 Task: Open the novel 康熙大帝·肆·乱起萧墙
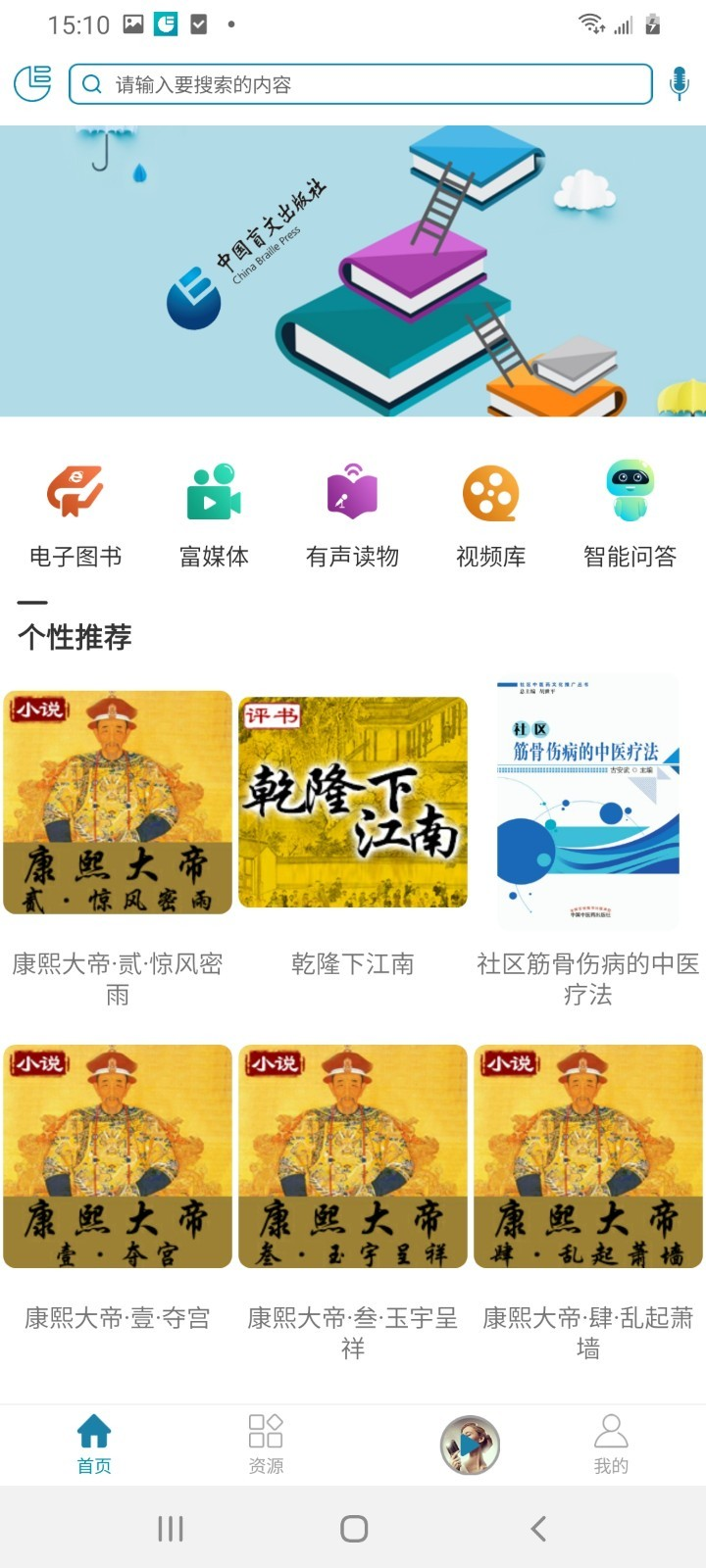(x=587, y=1156)
